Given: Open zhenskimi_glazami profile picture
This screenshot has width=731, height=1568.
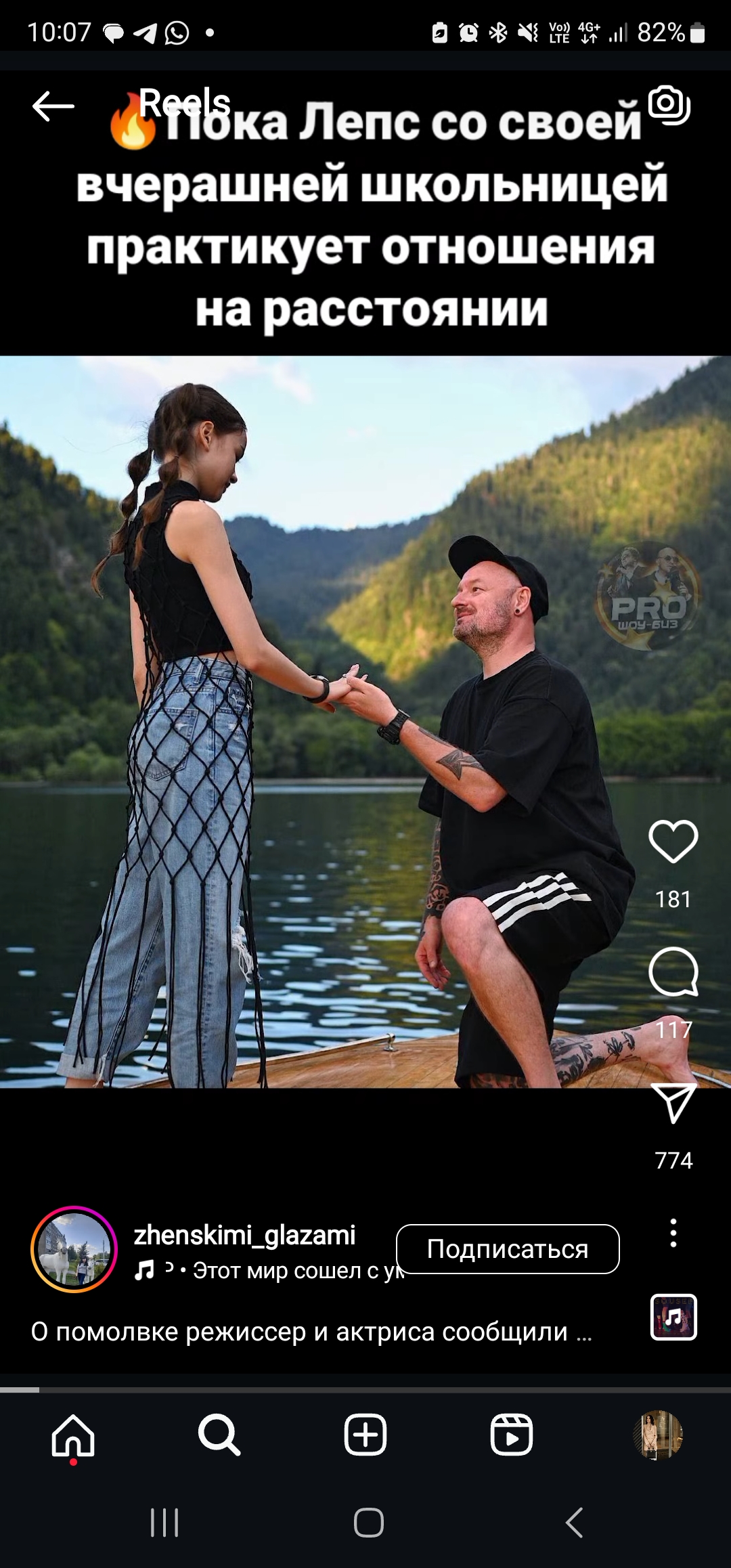Looking at the screenshot, I should (x=74, y=1249).
